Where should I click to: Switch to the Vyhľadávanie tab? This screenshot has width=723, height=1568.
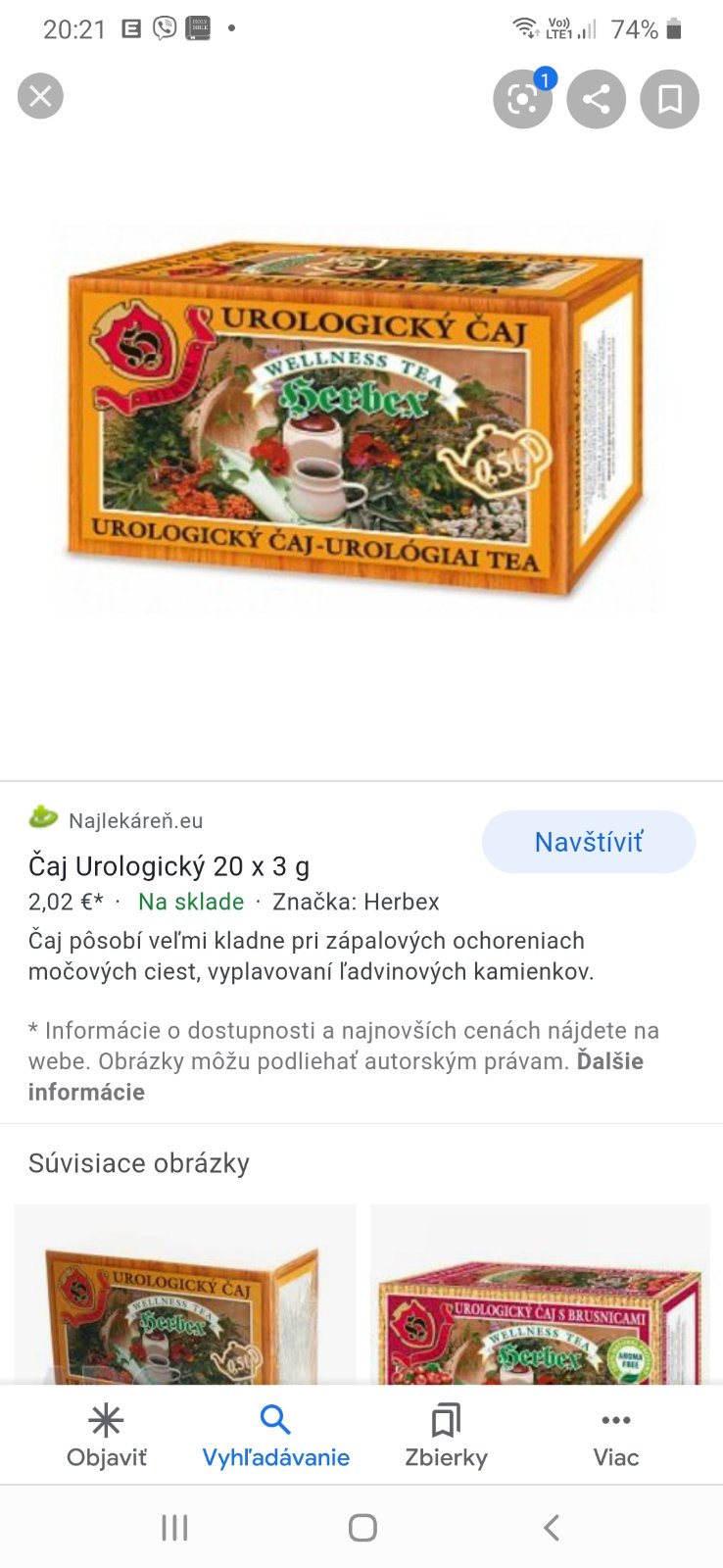[x=275, y=1436]
